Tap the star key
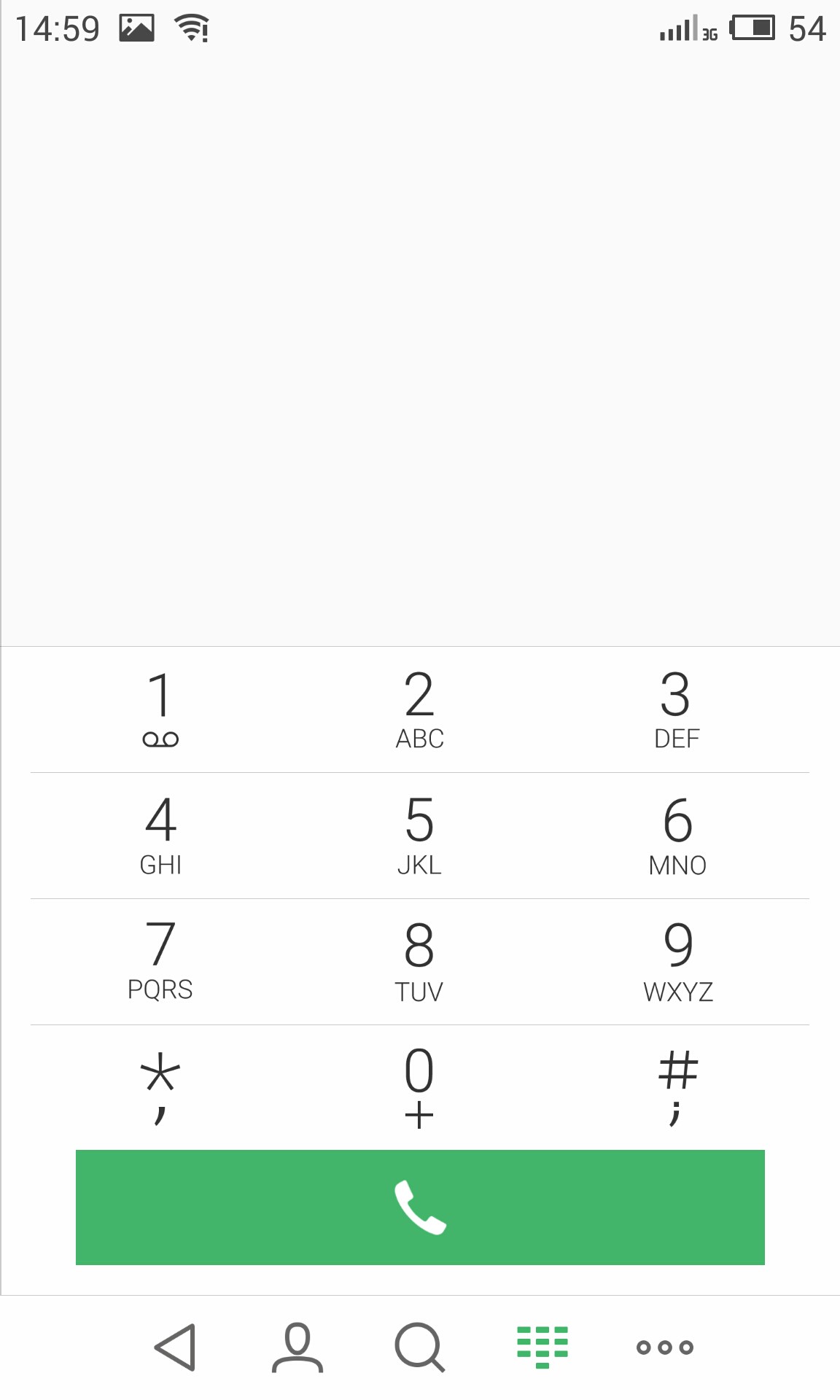840x1400 pixels. (x=160, y=1086)
